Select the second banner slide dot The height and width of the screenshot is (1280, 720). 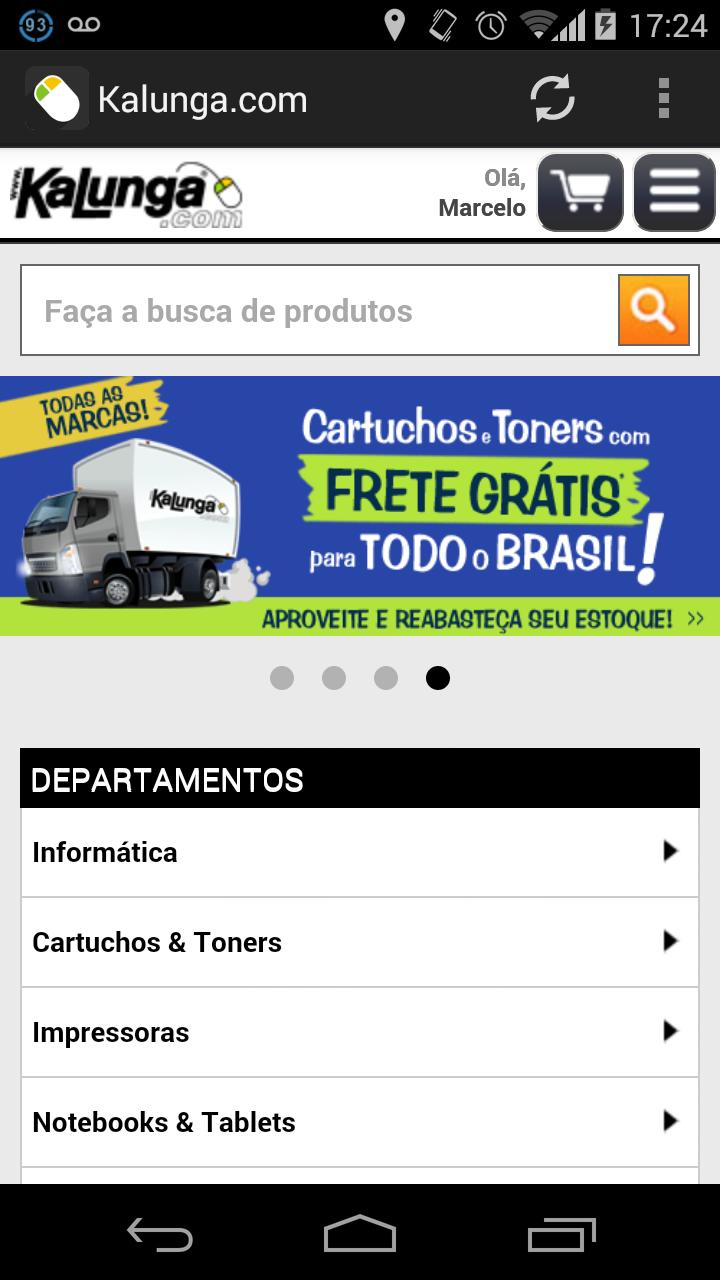coord(334,678)
